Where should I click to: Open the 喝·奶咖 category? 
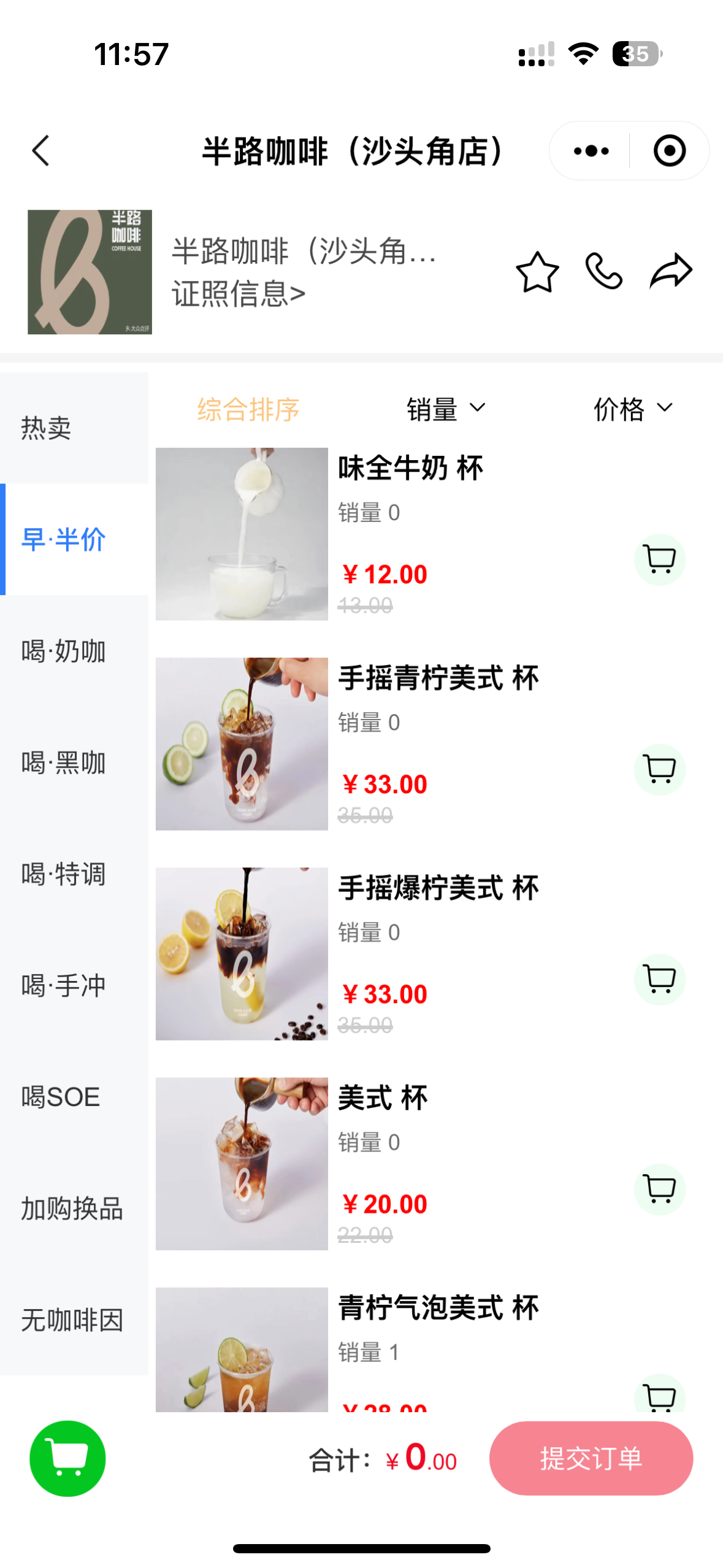click(64, 651)
